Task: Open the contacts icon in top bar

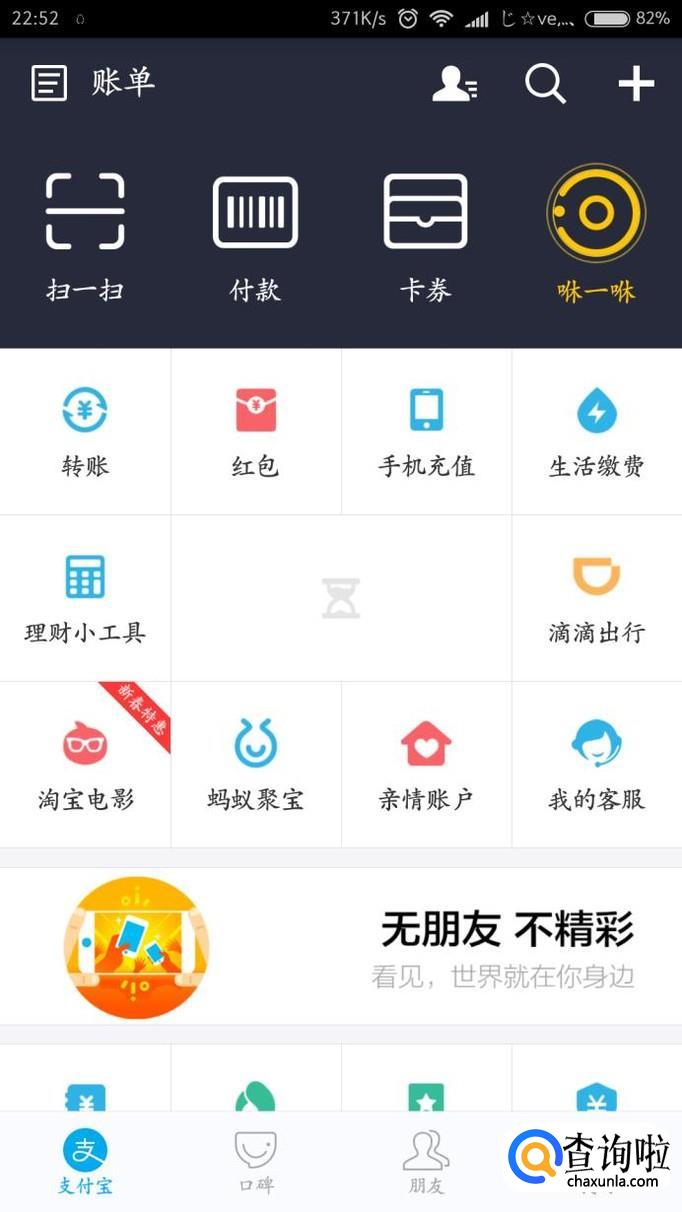Action: click(x=454, y=84)
